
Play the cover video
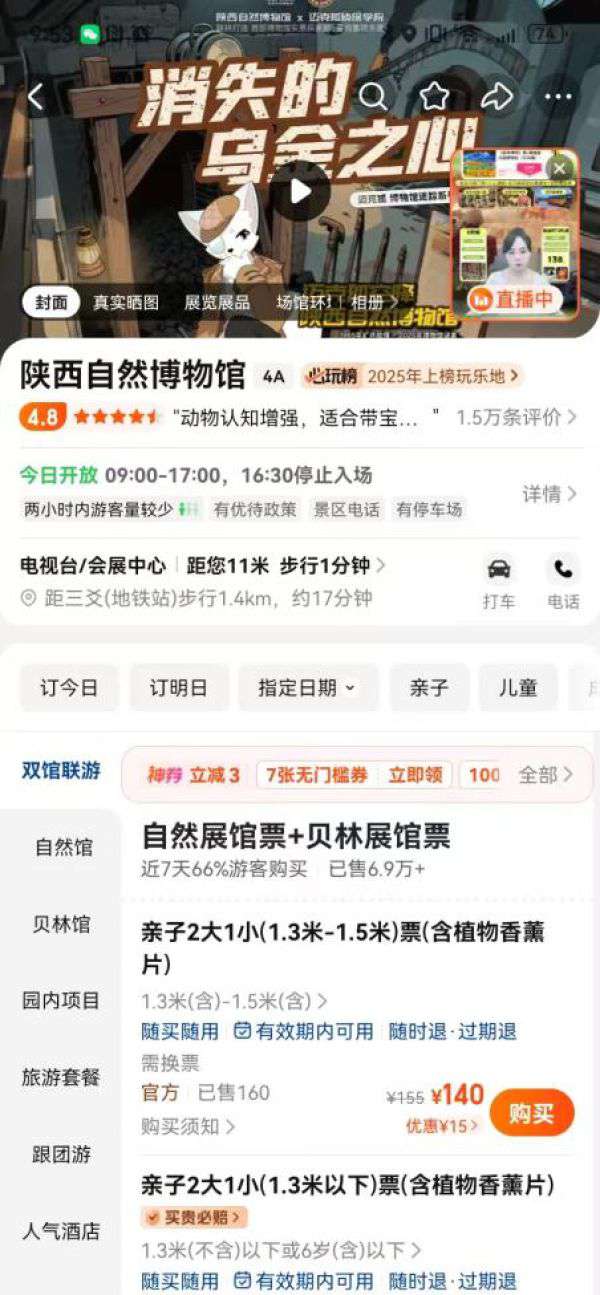[x=300, y=190]
